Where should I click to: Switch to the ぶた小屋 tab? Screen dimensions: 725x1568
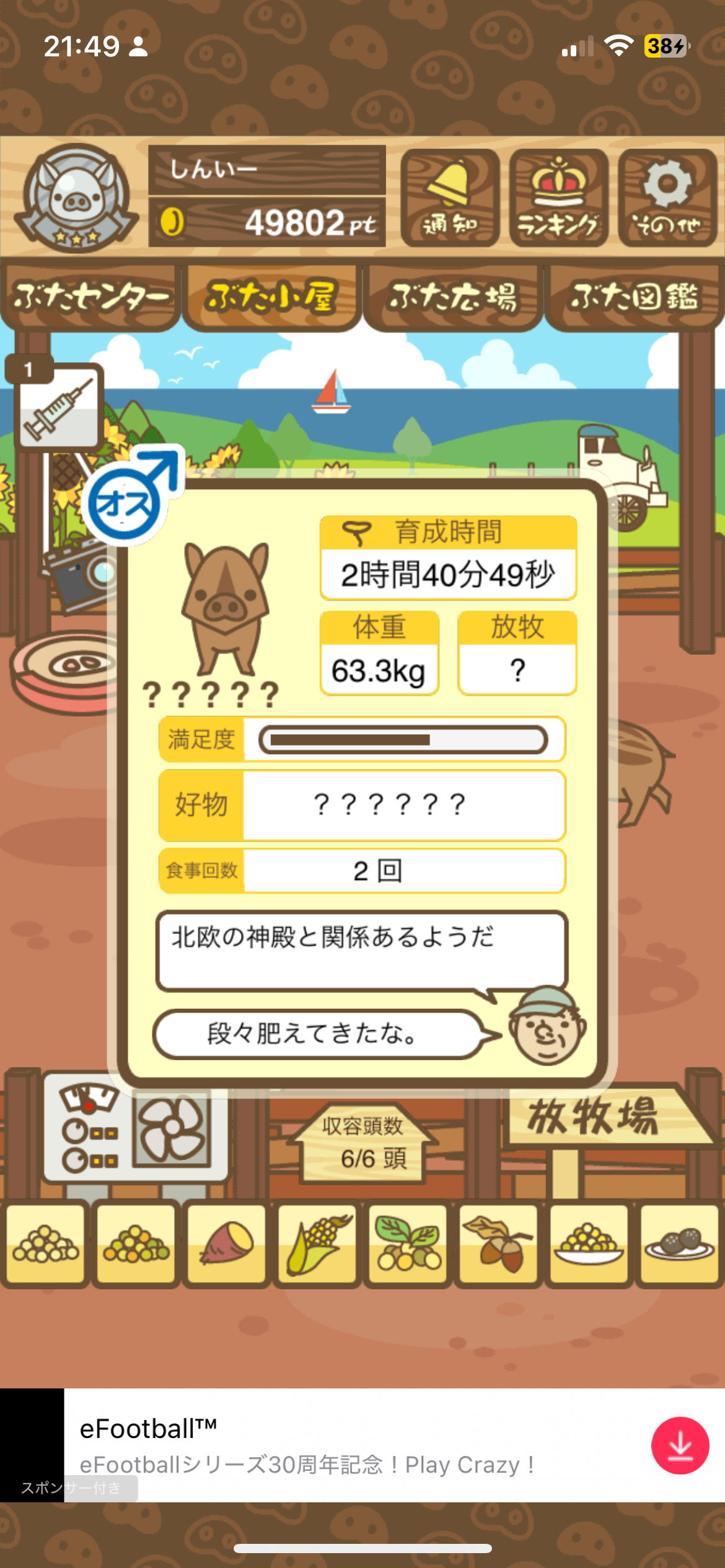(271, 297)
